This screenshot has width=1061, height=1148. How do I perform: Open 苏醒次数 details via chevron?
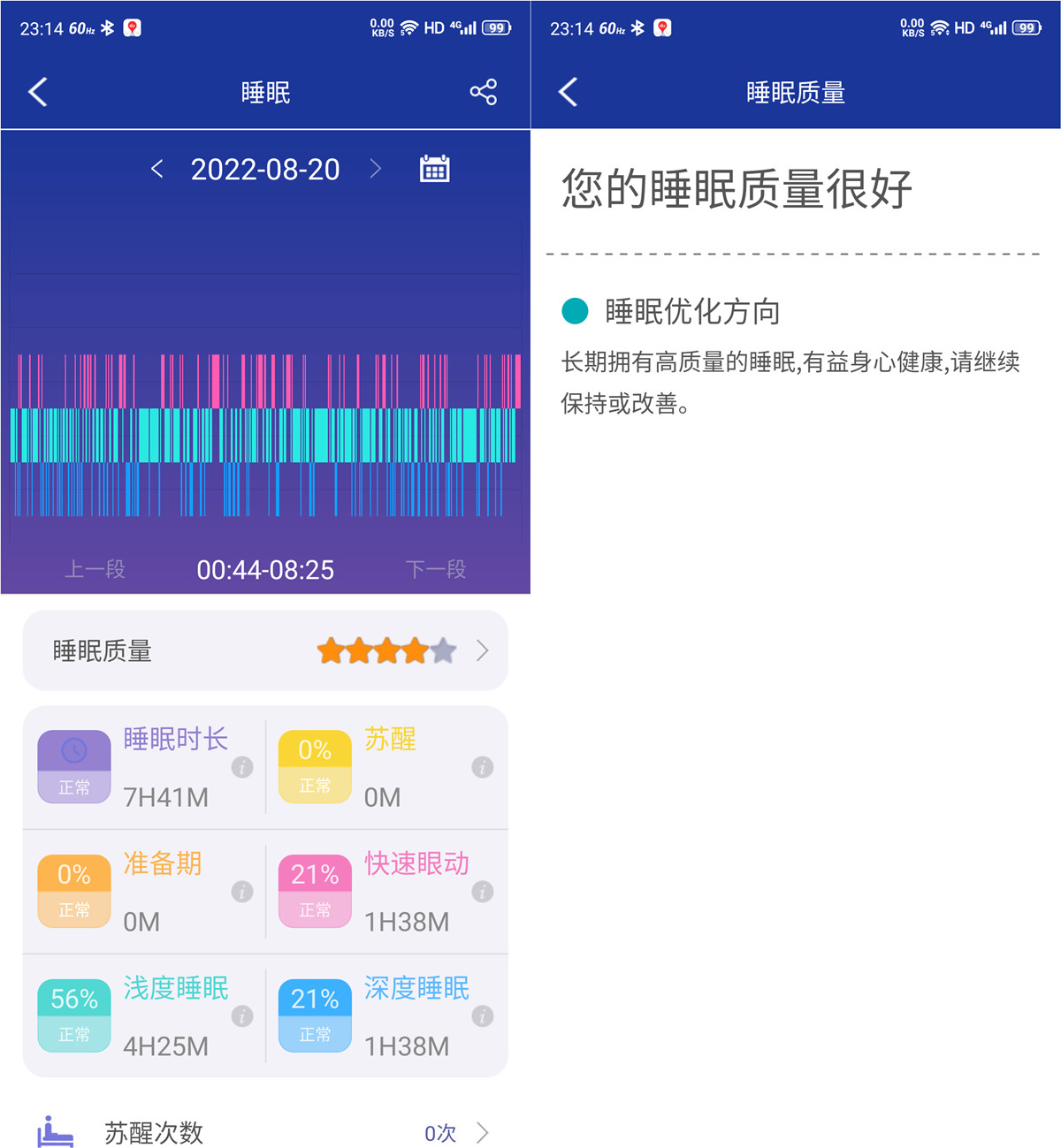pos(482,1132)
